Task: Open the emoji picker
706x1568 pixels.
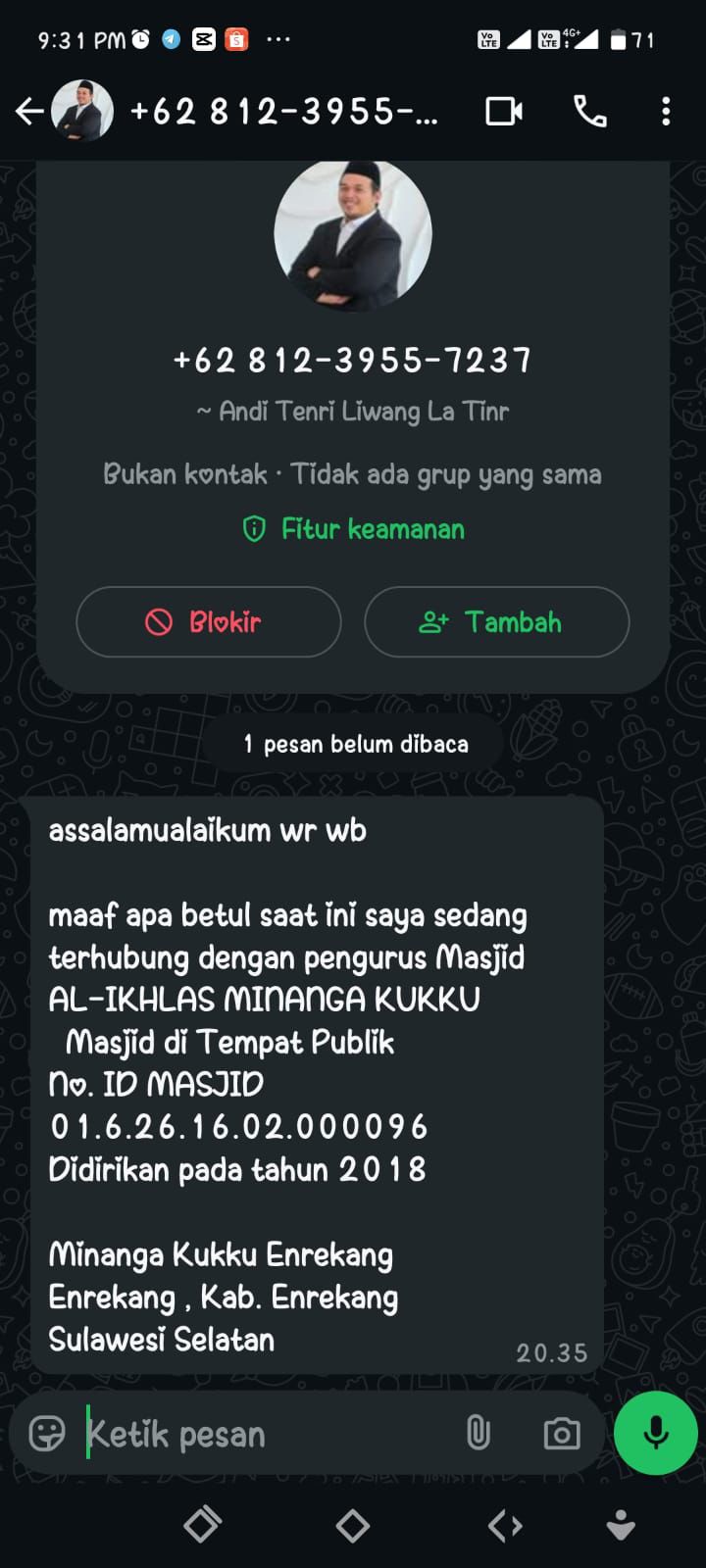Action: point(47,1434)
